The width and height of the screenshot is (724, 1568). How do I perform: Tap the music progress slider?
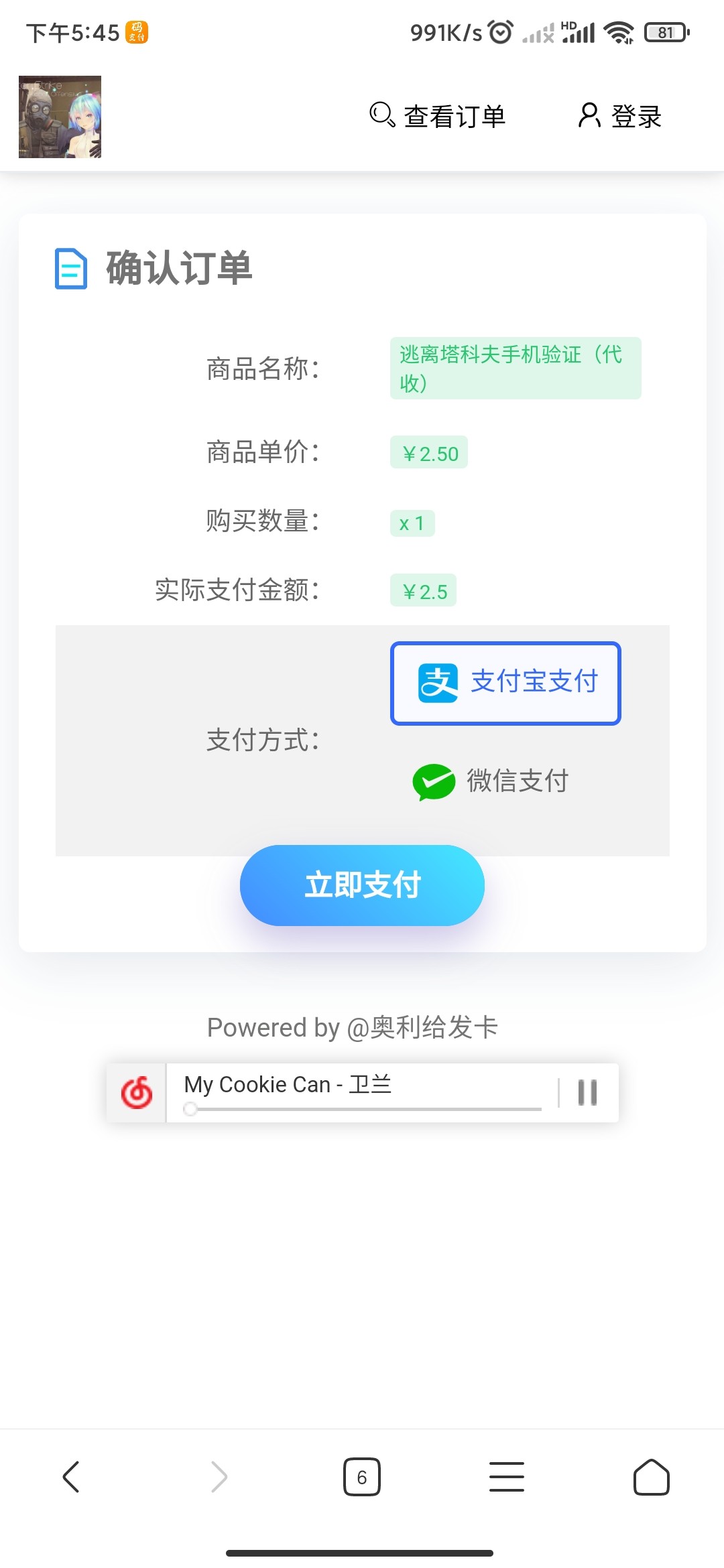pyautogui.click(x=362, y=1109)
